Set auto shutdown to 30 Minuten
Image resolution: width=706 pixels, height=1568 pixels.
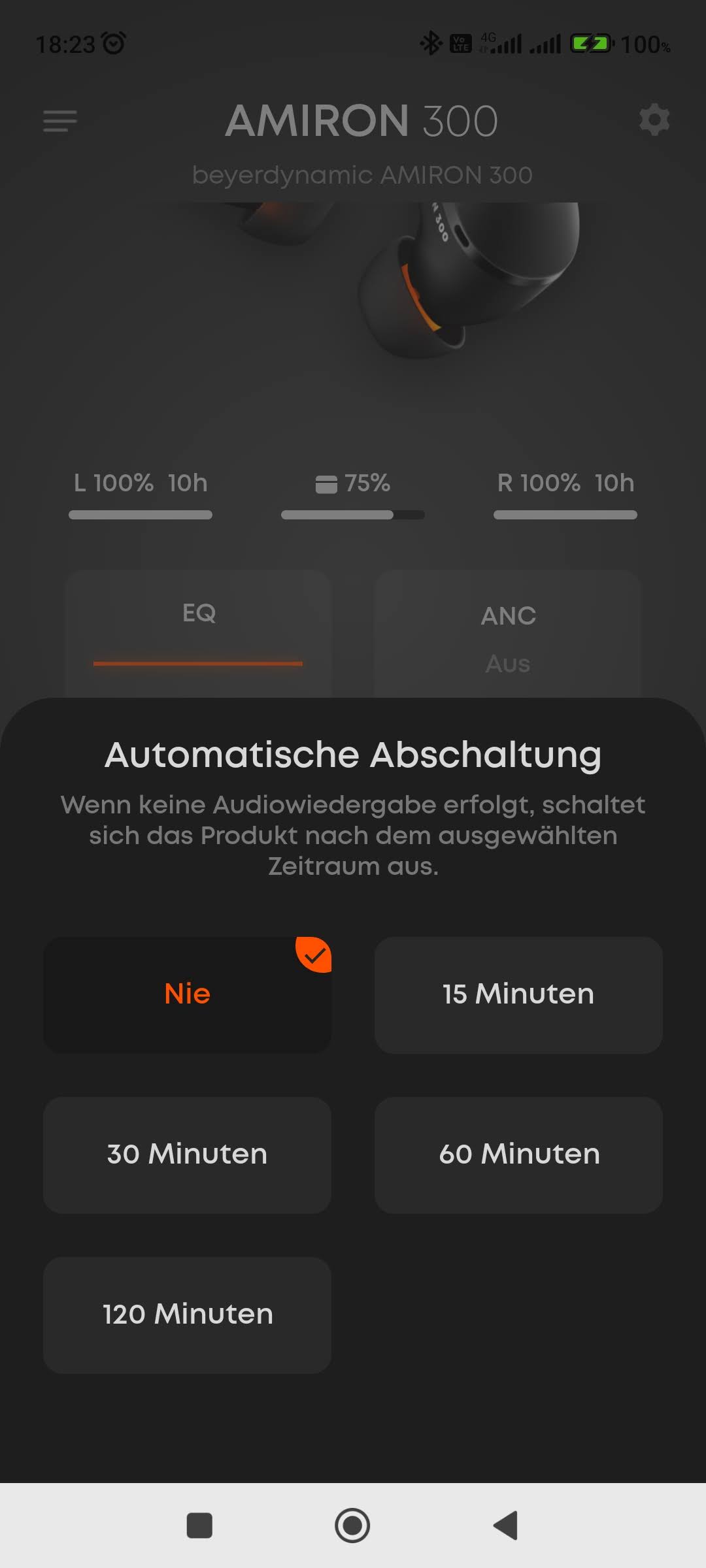[187, 1154]
